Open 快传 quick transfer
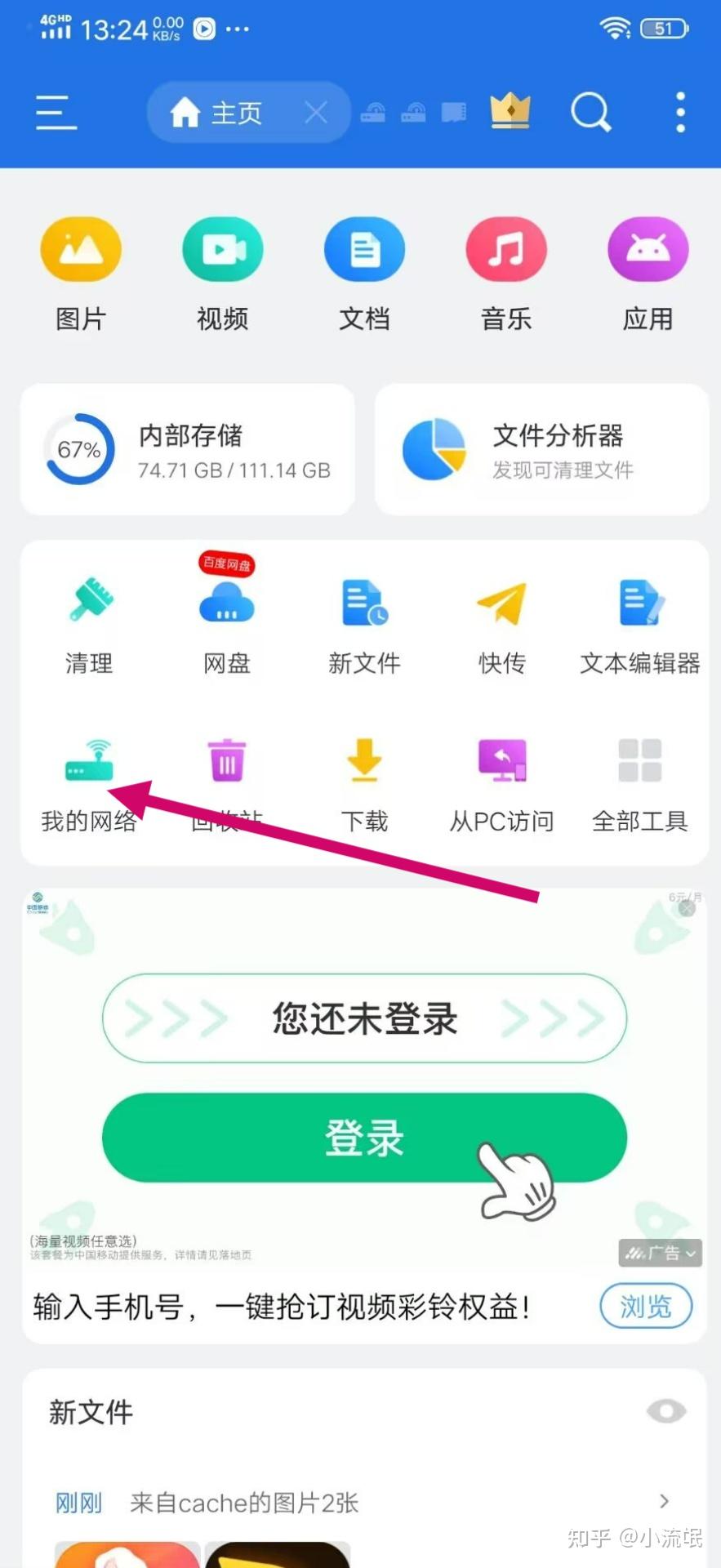721x1568 pixels. point(501,626)
